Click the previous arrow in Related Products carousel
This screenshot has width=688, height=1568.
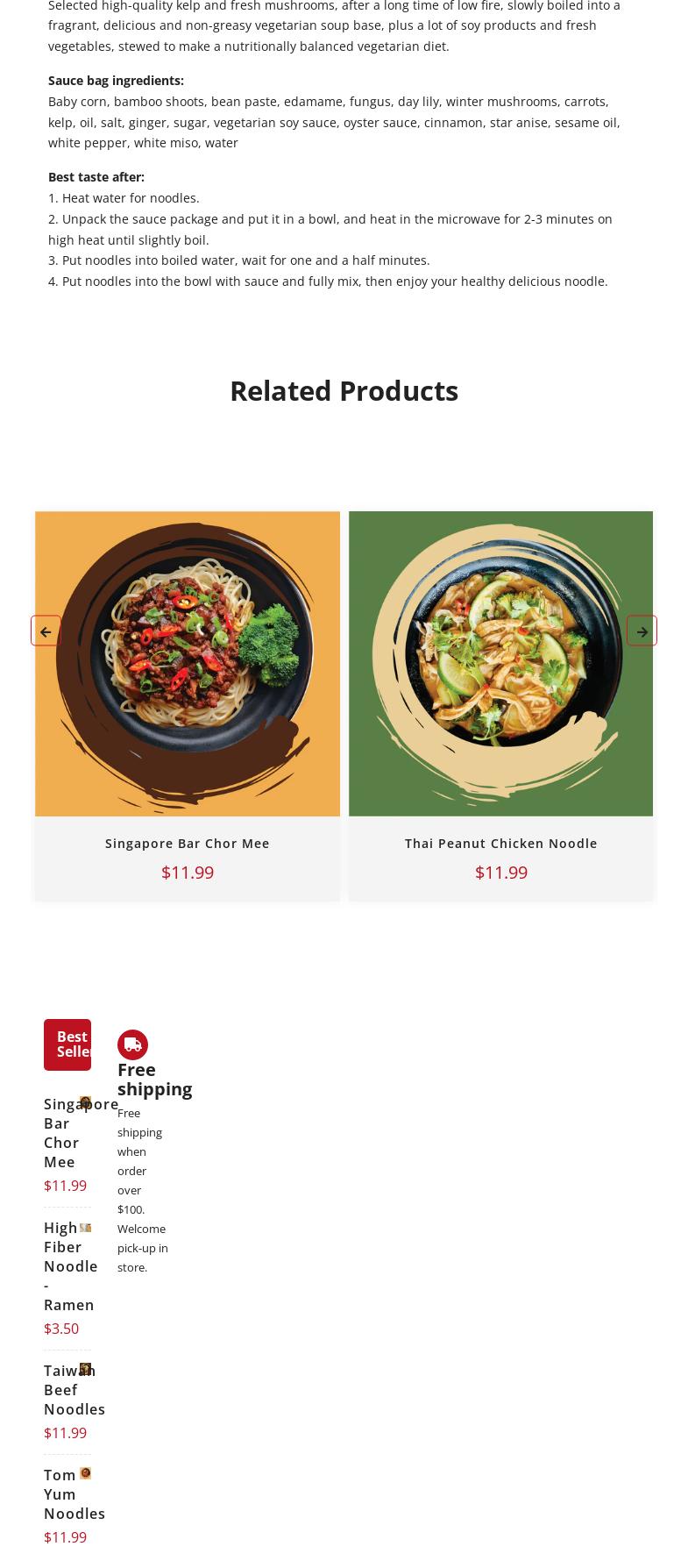point(46,631)
